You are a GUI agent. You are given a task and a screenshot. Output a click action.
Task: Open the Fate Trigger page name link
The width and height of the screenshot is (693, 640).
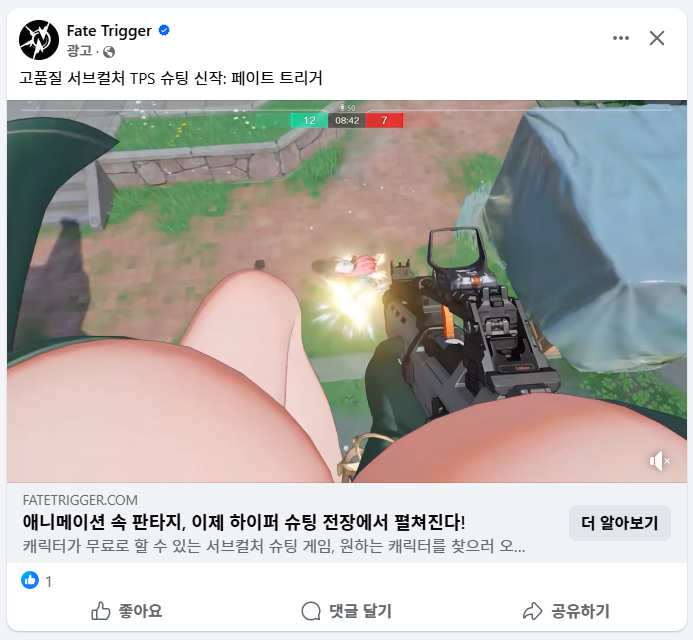point(108,30)
